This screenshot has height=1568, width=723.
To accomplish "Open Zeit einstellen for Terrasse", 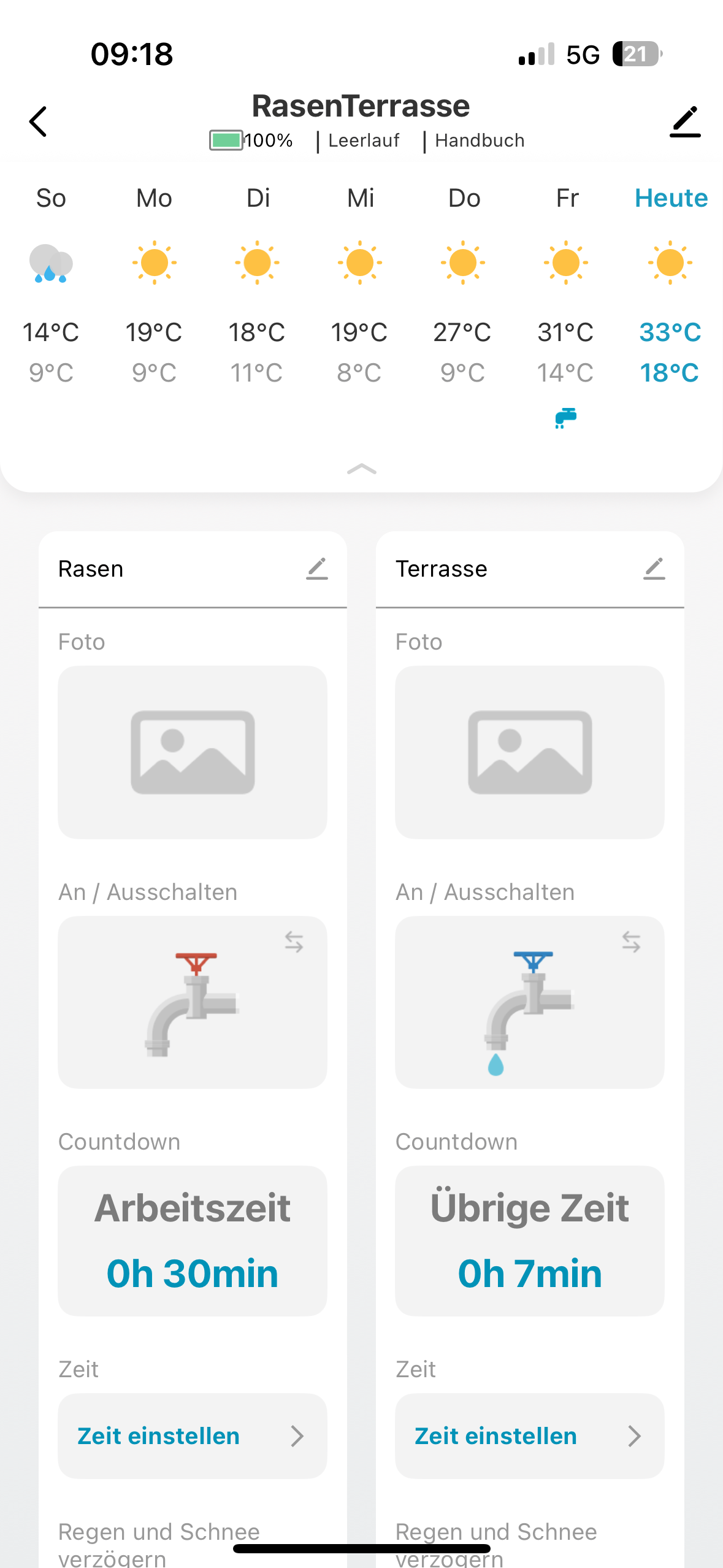I will point(530,1436).
